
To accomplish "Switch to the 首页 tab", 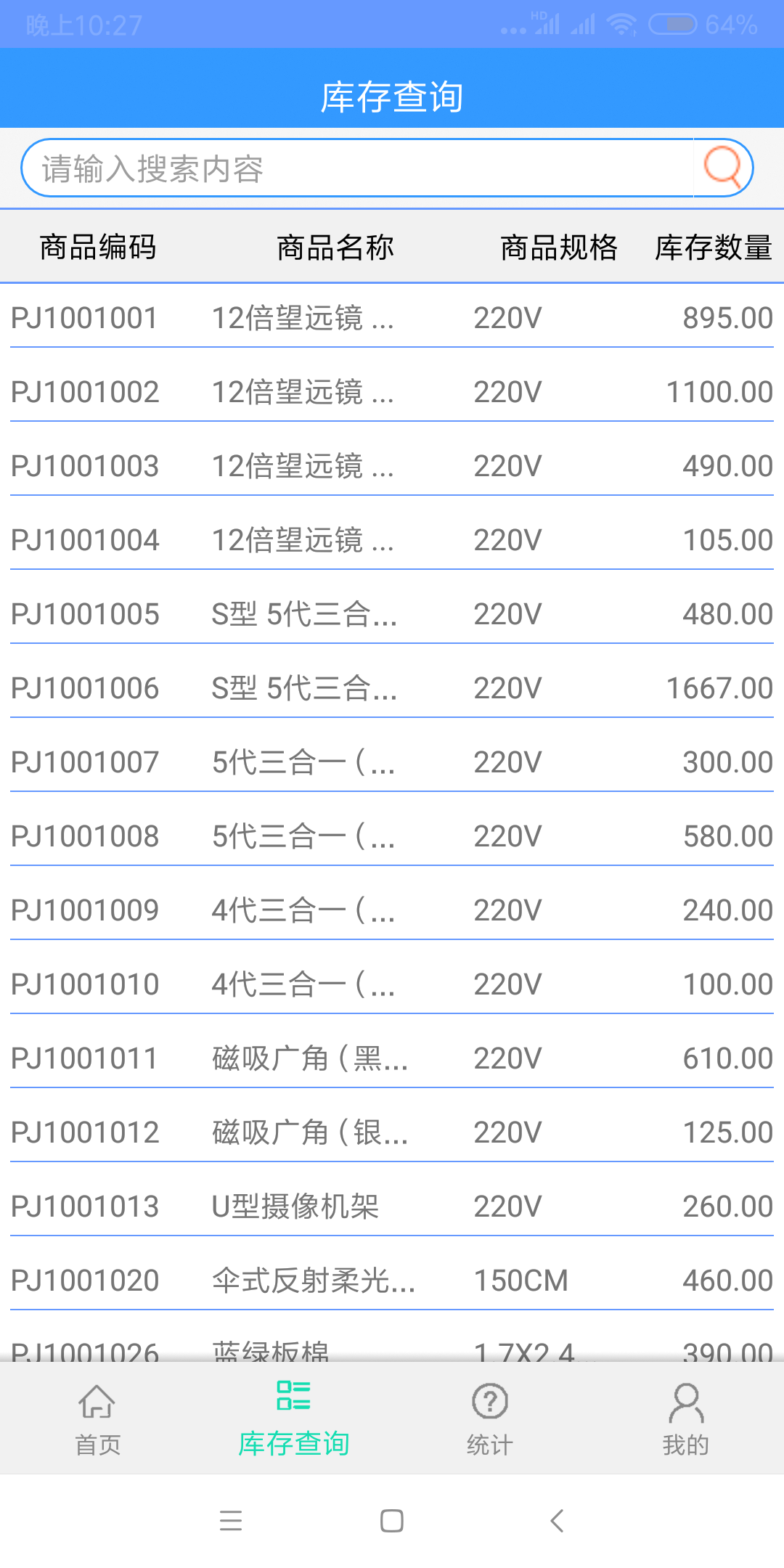I will [98, 1419].
